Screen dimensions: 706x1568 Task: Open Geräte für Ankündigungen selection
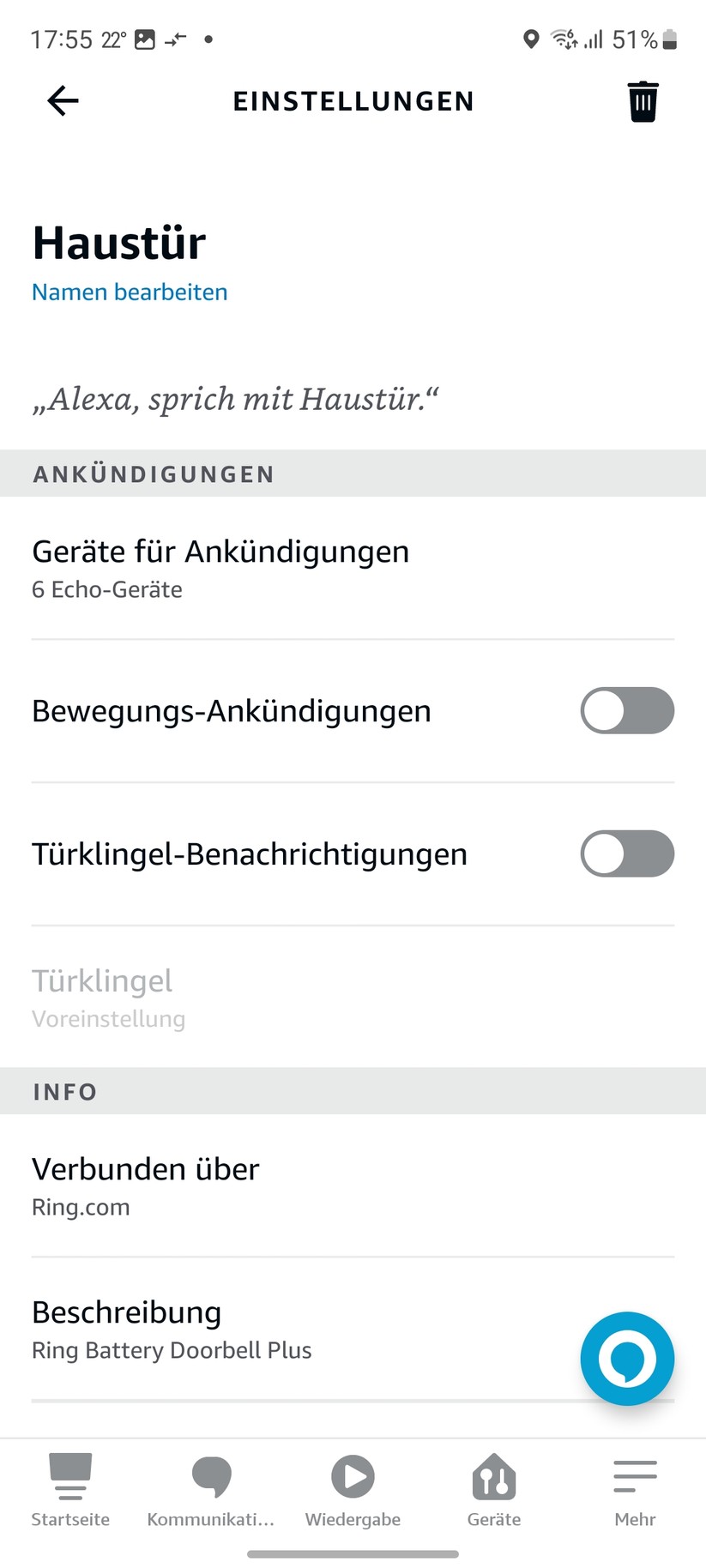(x=220, y=566)
